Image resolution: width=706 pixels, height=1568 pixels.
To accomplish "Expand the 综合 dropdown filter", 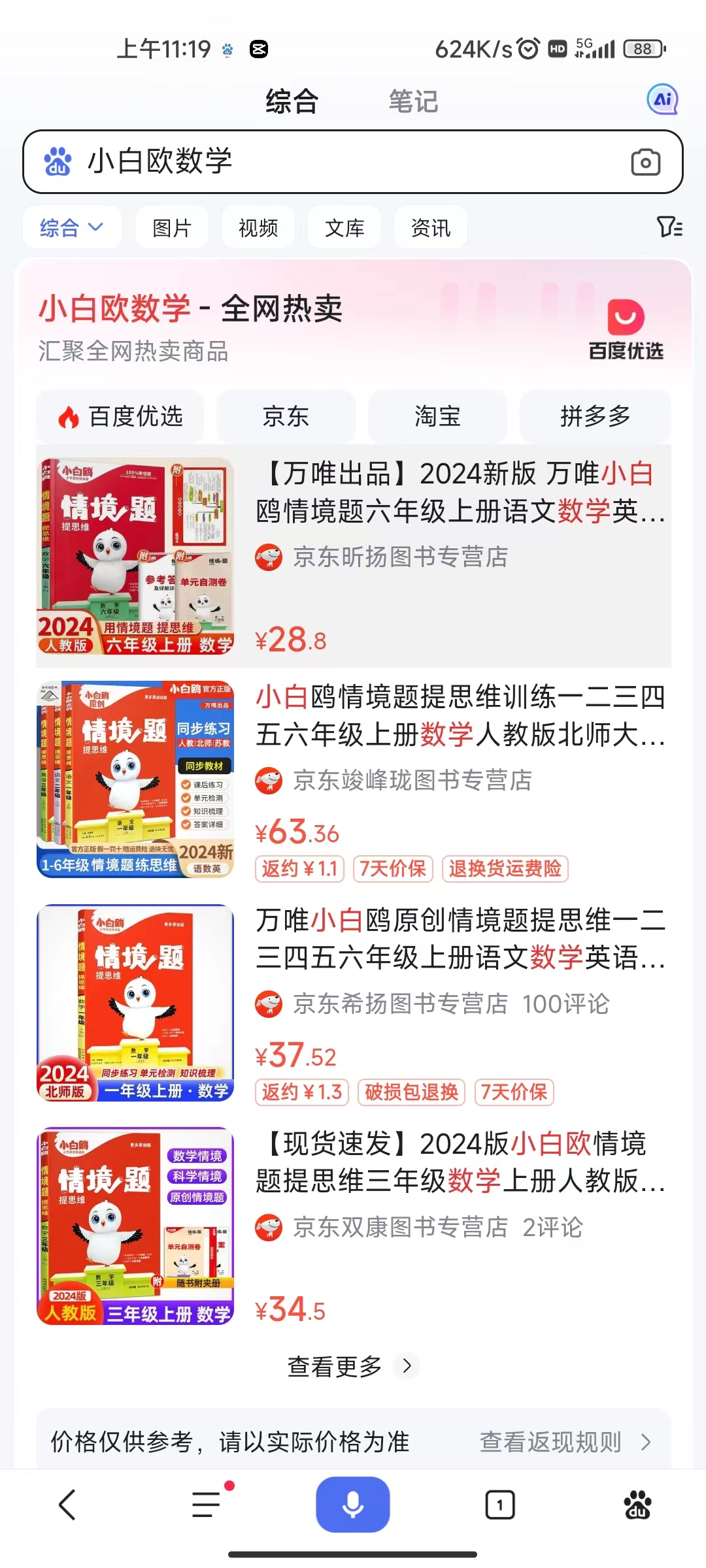I will [x=72, y=227].
